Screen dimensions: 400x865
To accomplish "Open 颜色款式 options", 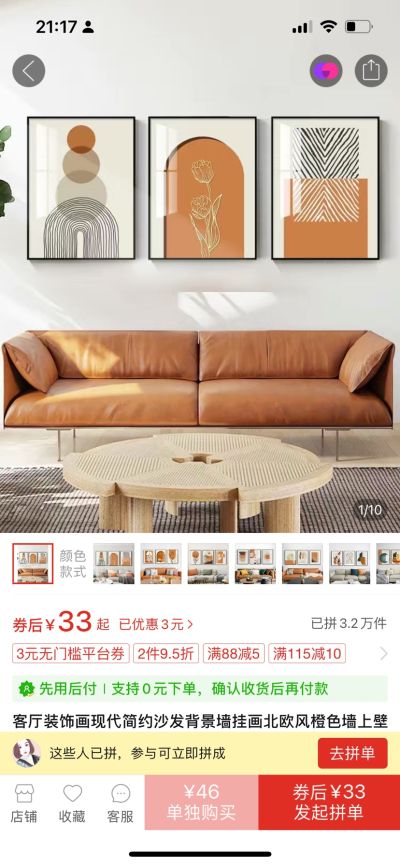I will (73, 564).
